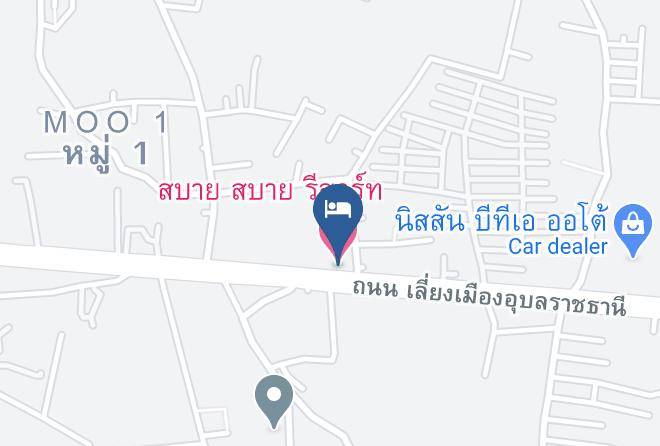Select the grey location pin
The height and width of the screenshot is (446, 660).
click(x=274, y=402)
